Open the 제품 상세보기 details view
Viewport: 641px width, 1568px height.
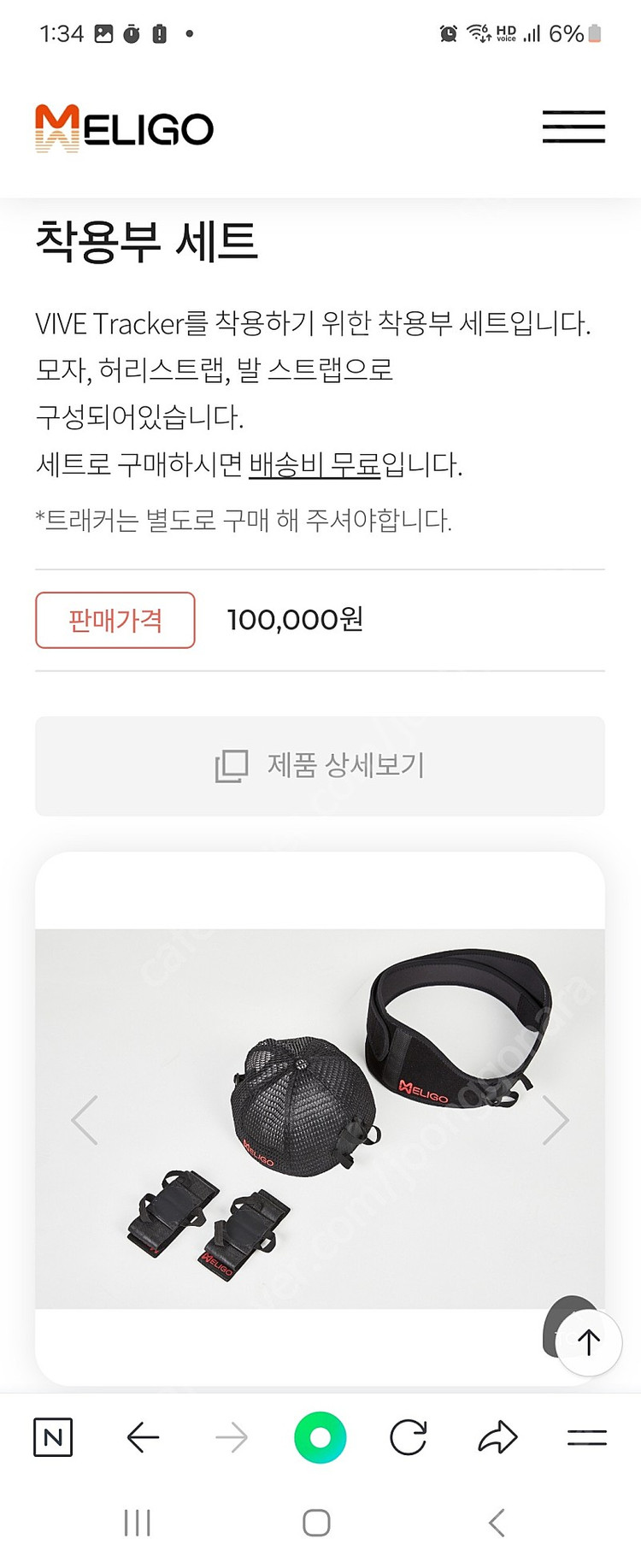coord(320,766)
